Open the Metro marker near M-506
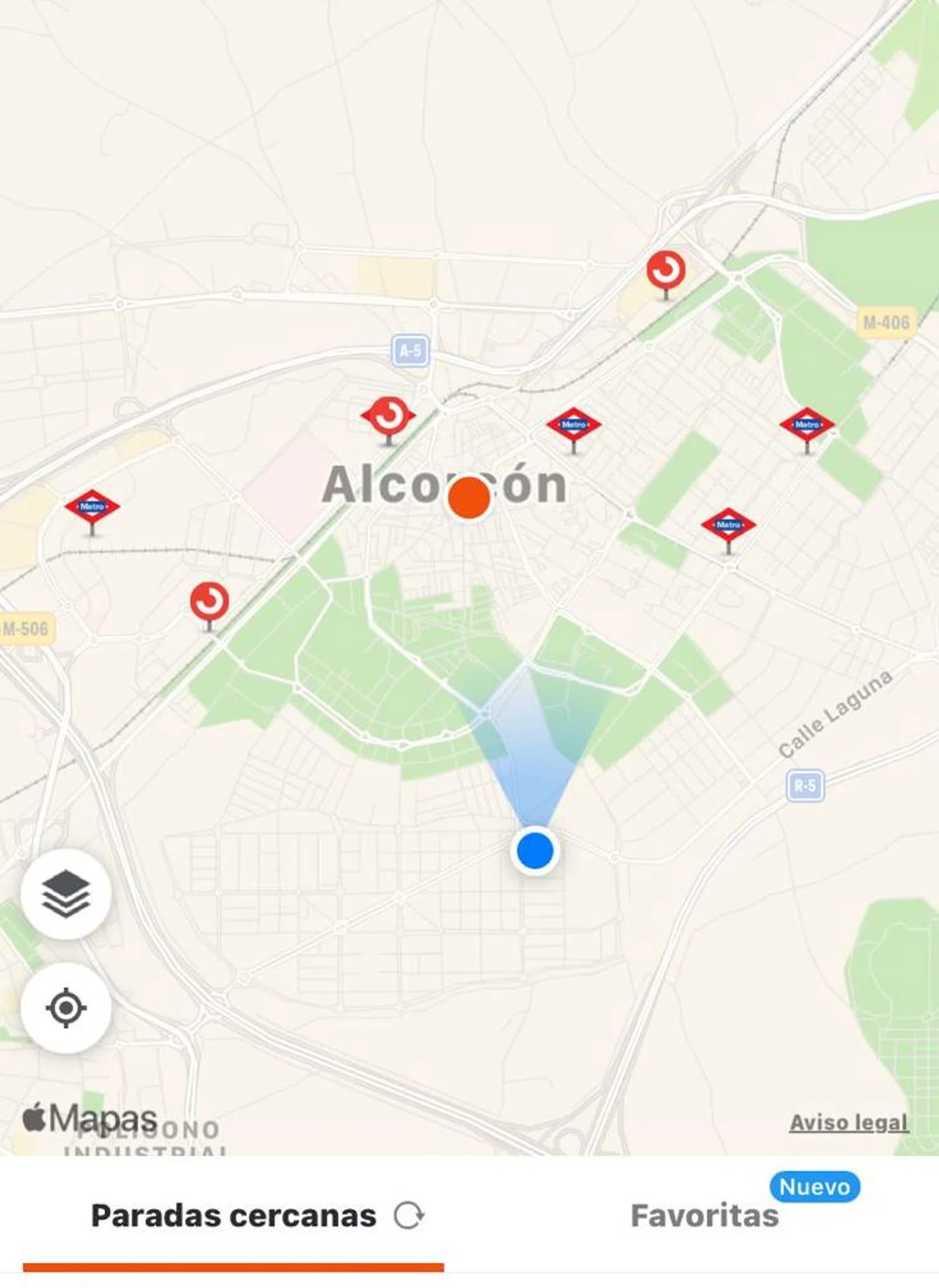Viewport: 939px width, 1288px height. 92,507
